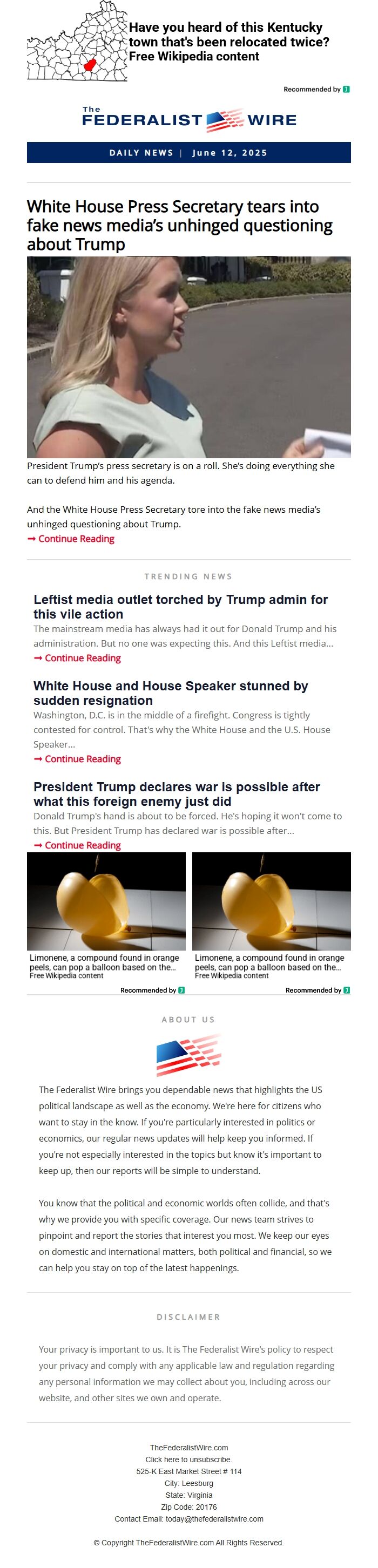The height and width of the screenshot is (1568, 378).
Task: Open the right Limonene balloon ad card
Action: (272, 913)
